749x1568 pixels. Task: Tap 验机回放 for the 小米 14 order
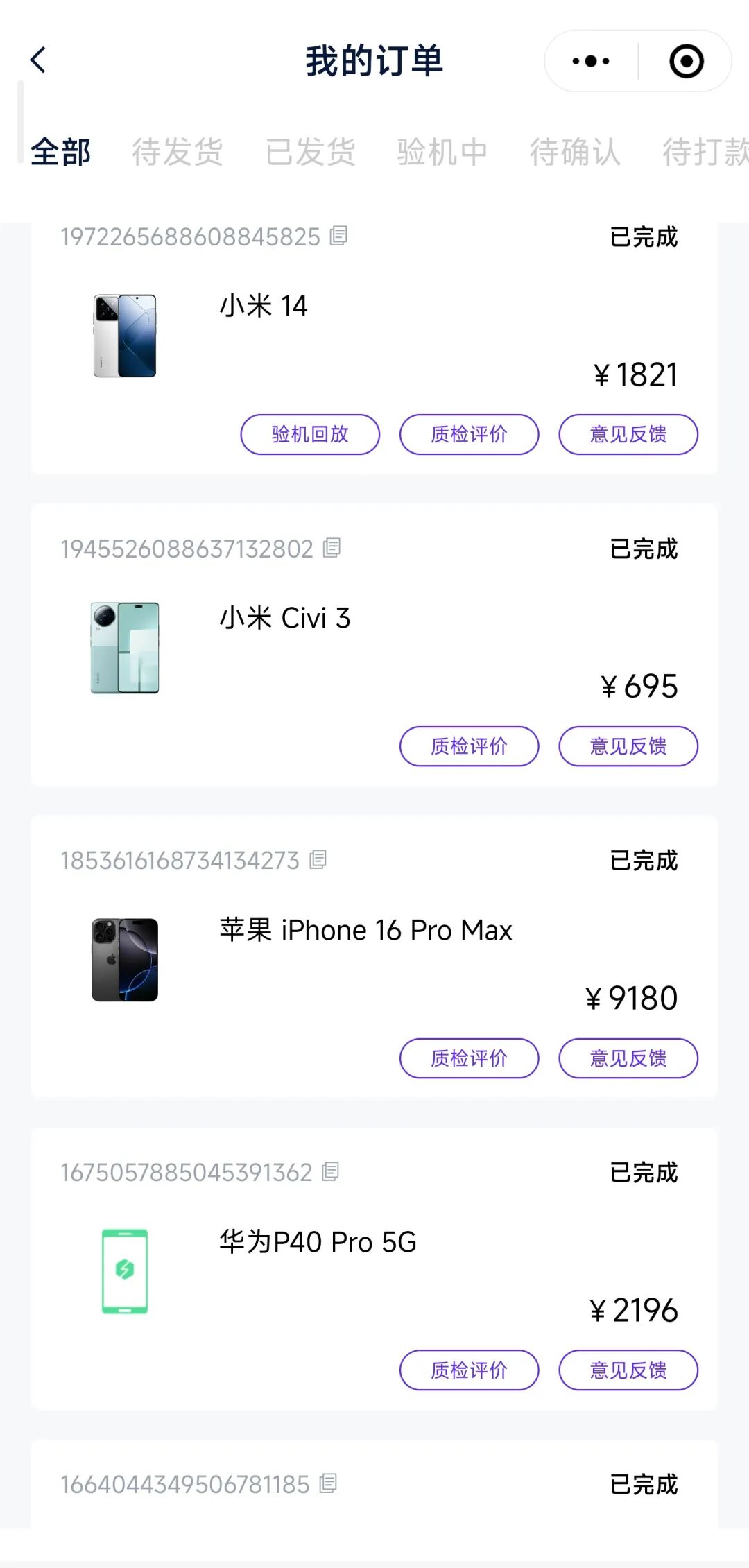(310, 434)
